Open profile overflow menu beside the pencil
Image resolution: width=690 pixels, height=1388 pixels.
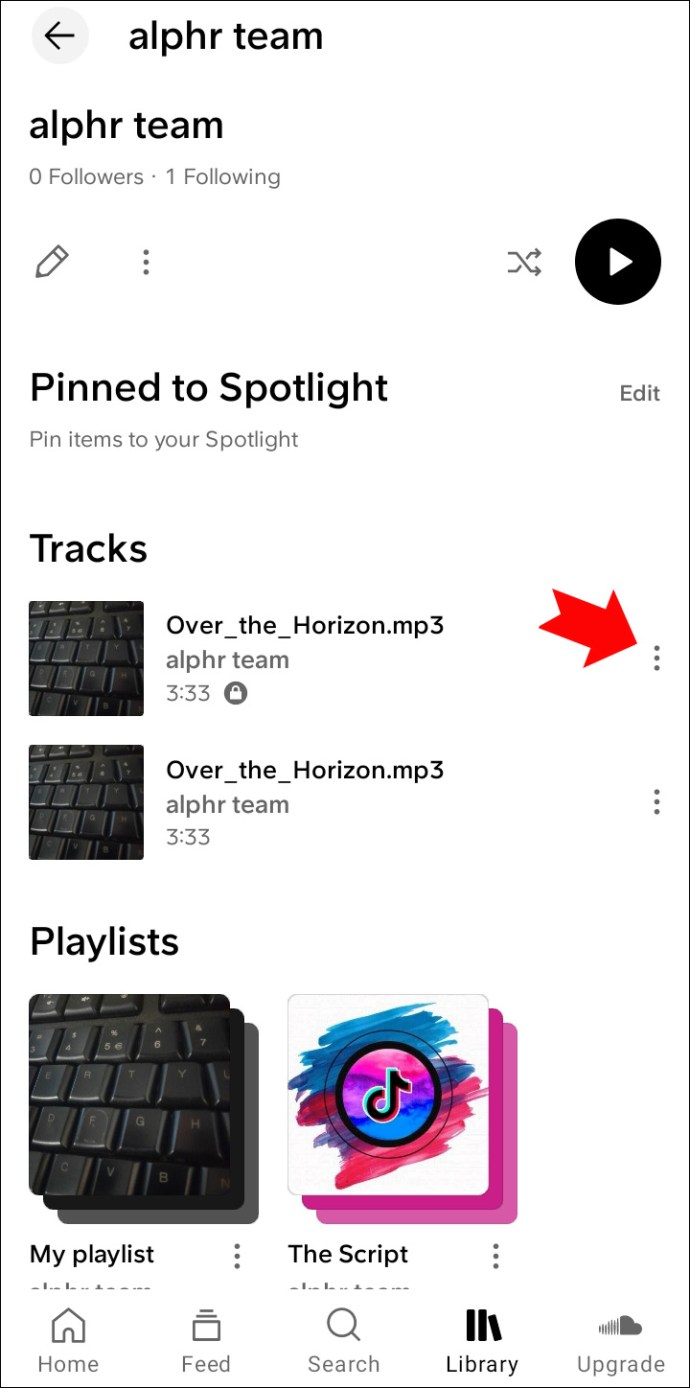[146, 262]
